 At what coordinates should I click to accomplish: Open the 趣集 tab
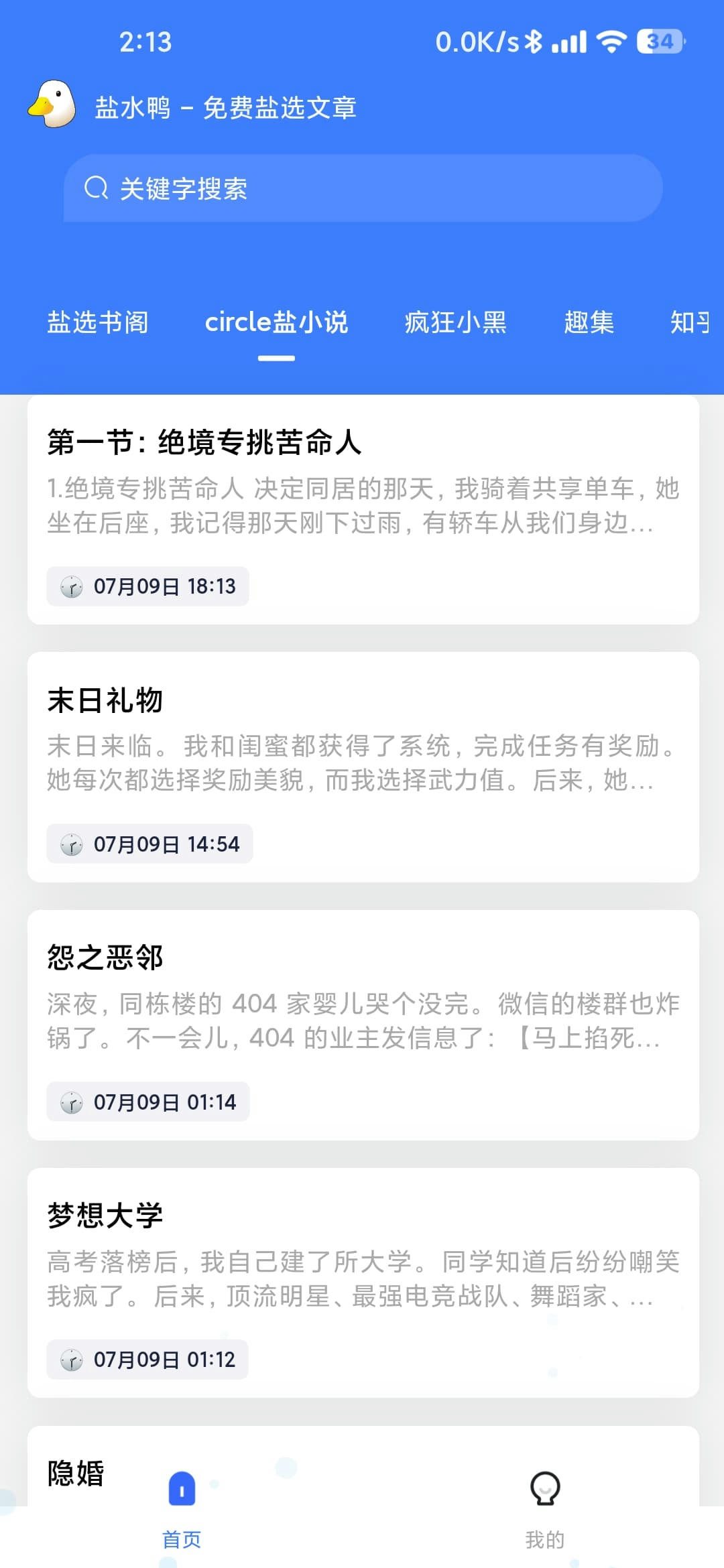click(589, 322)
